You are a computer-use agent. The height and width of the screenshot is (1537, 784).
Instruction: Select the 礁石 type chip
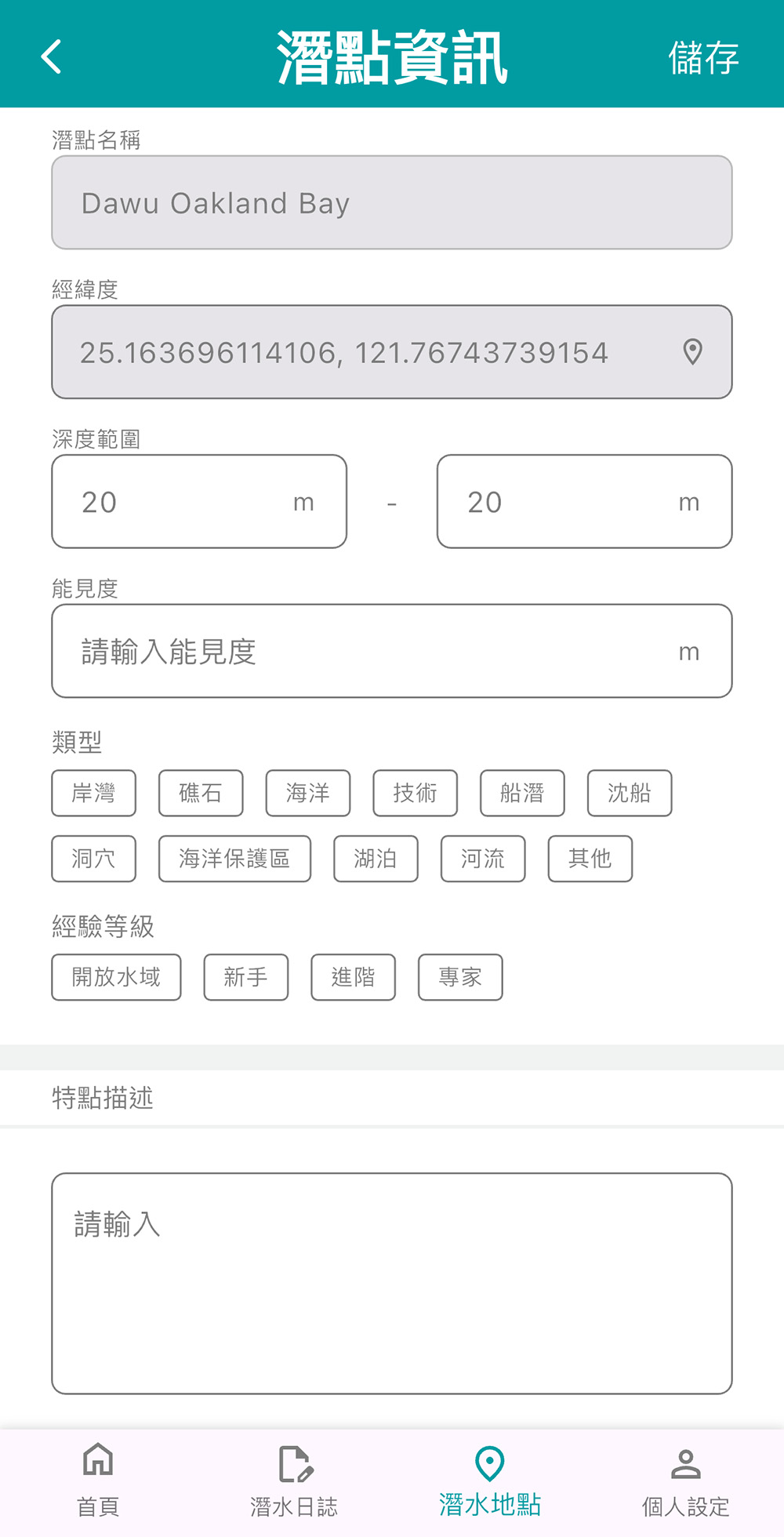coord(201,793)
